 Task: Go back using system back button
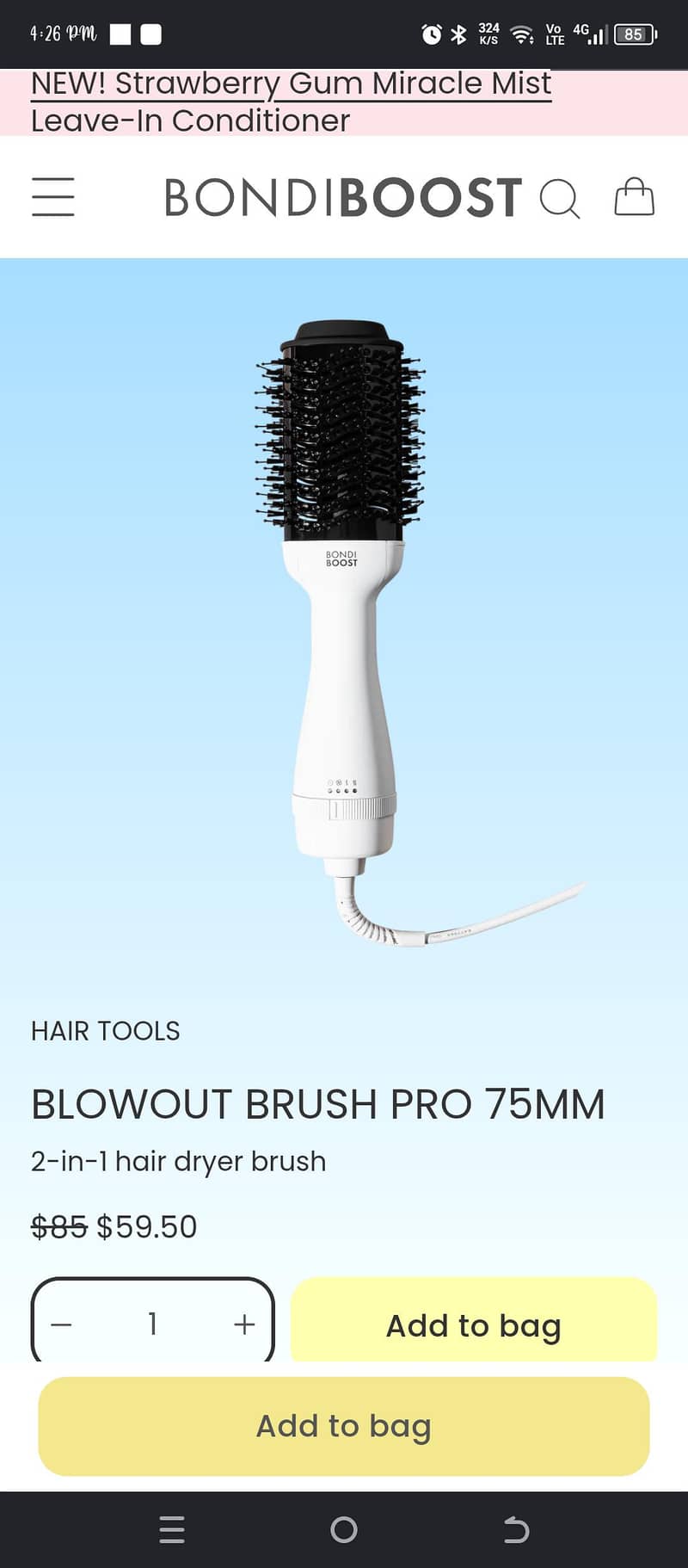click(516, 1529)
